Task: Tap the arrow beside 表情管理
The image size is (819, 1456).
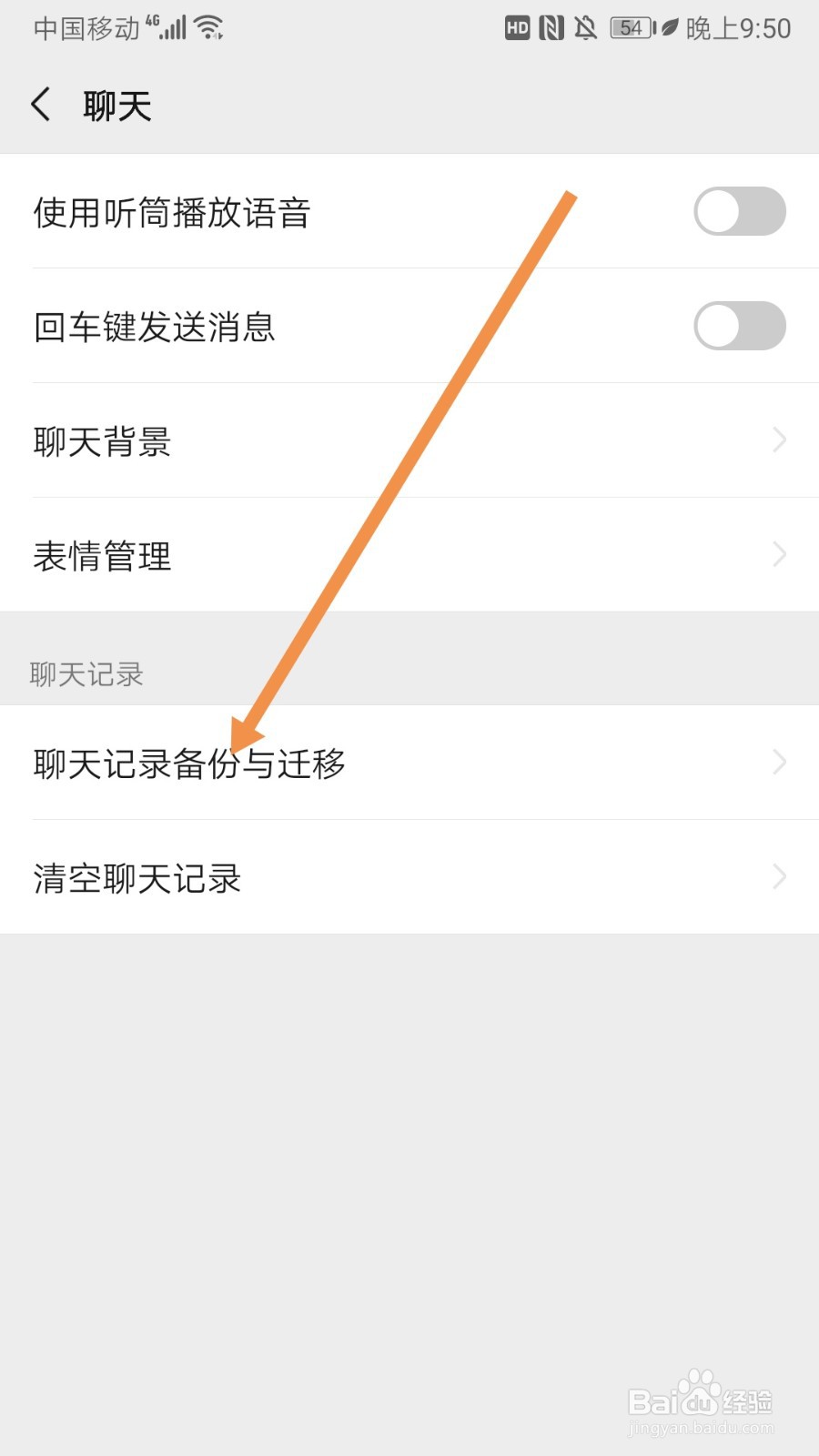Action: pos(778,554)
